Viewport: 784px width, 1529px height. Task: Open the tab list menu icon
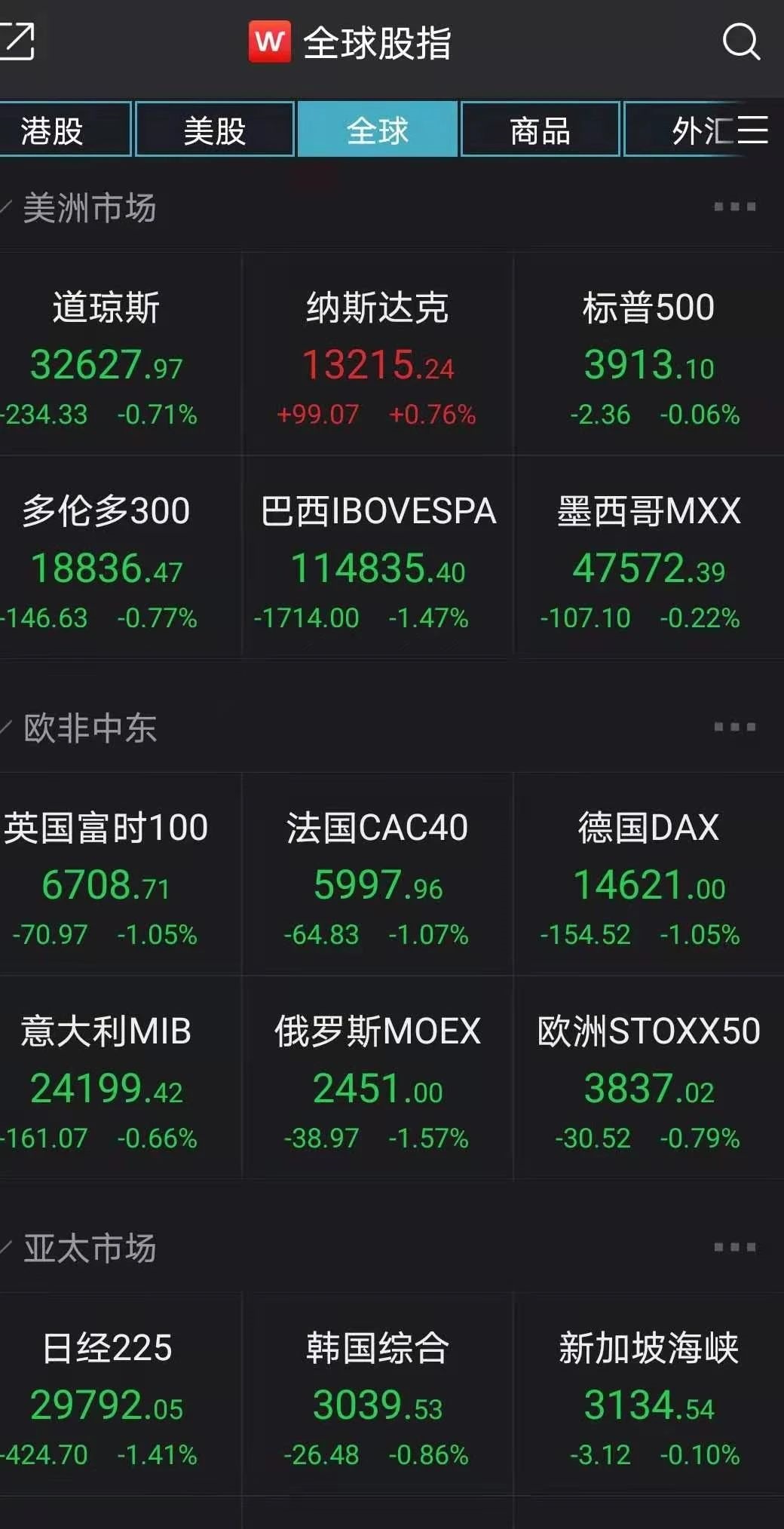[x=752, y=130]
